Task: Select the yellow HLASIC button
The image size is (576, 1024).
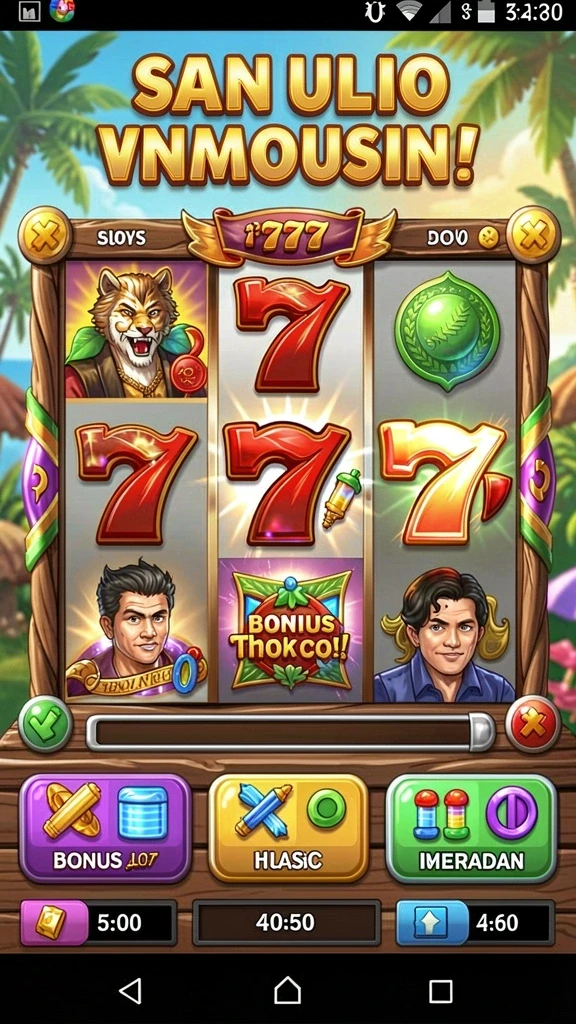Action: click(288, 828)
